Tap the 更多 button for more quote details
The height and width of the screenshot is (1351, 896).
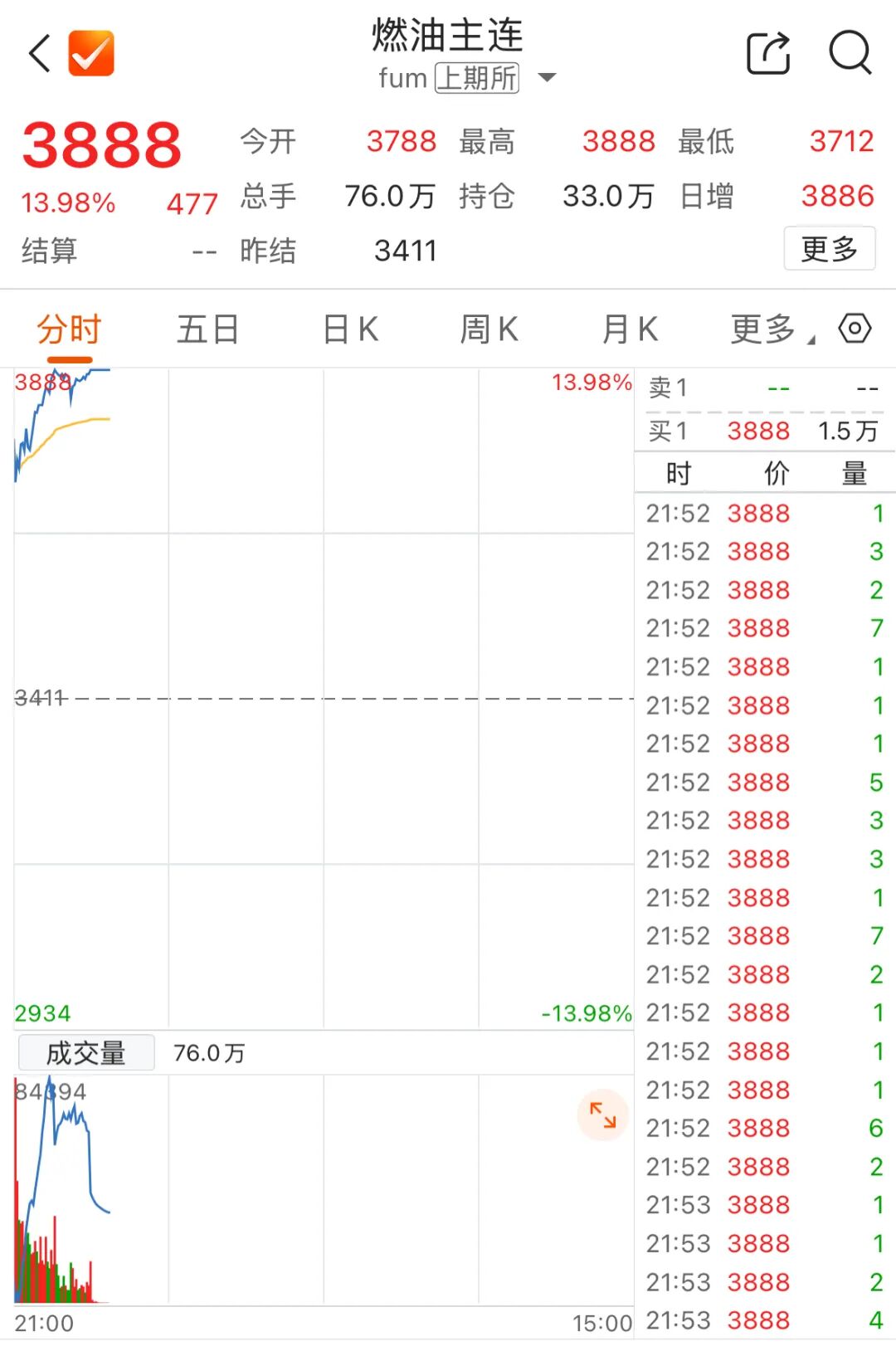[829, 248]
